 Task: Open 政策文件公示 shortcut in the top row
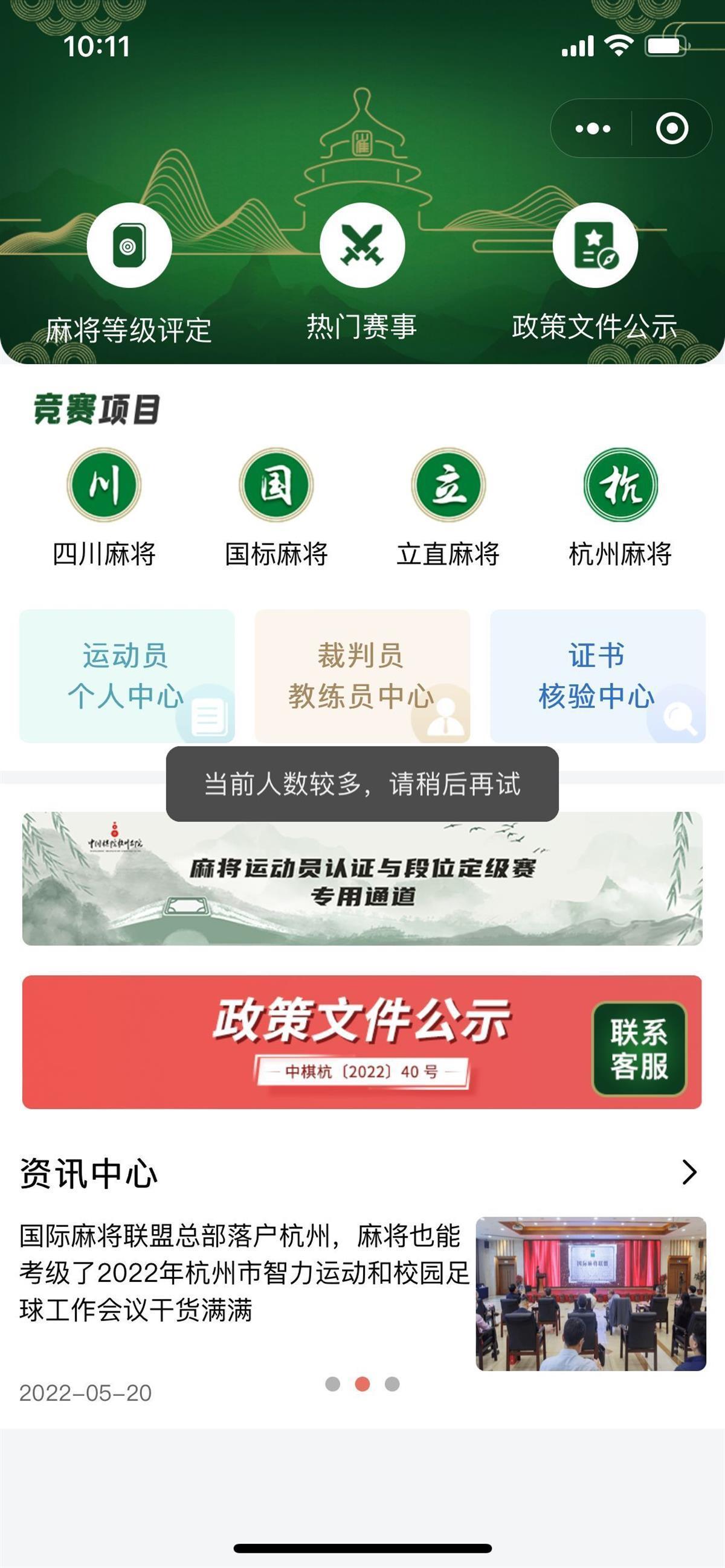[x=594, y=245]
